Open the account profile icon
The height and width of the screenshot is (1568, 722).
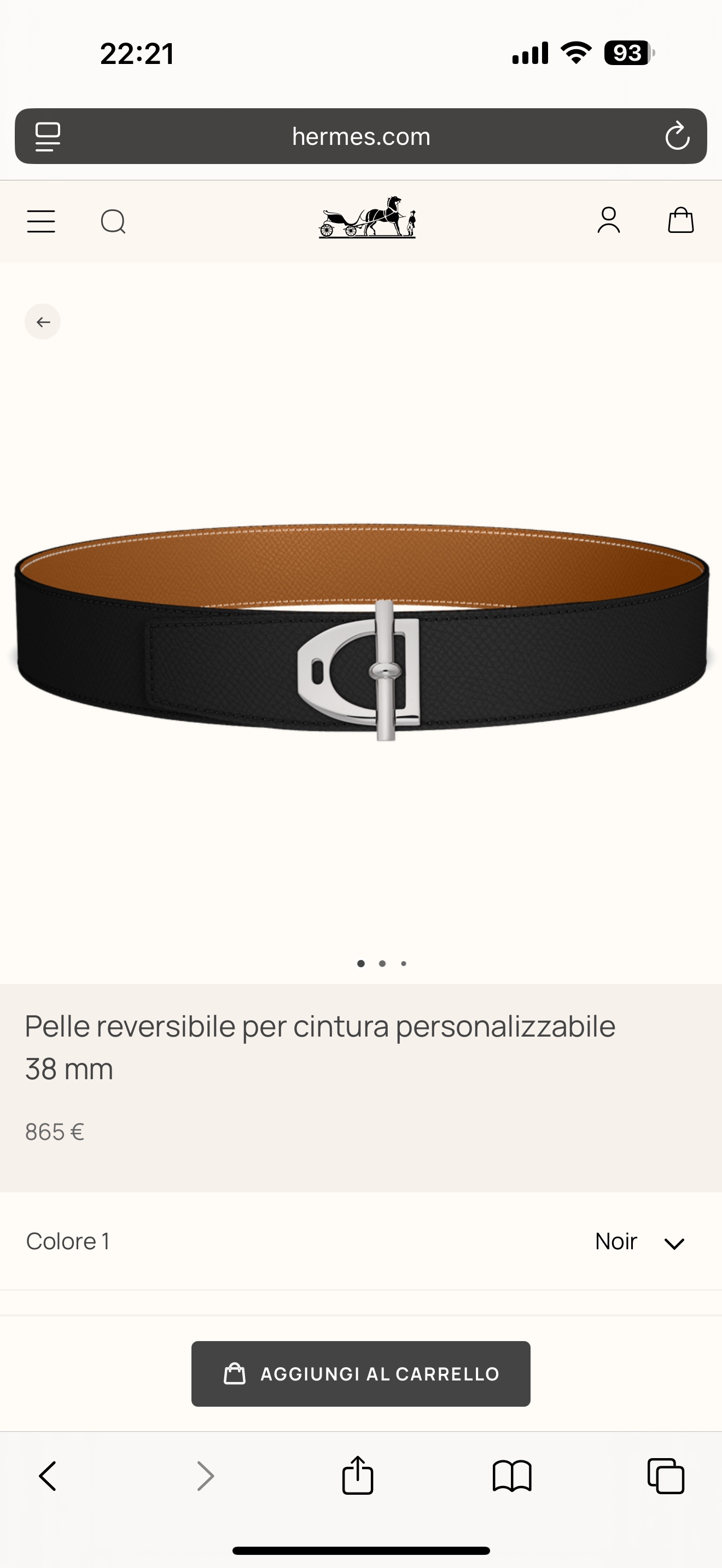point(608,220)
